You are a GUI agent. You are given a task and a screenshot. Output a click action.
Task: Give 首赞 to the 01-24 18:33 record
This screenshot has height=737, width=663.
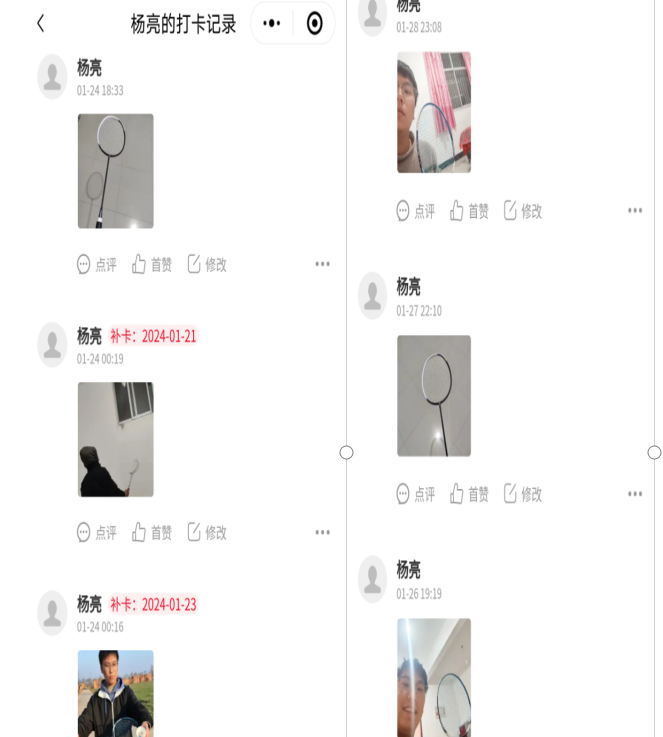click(x=152, y=264)
